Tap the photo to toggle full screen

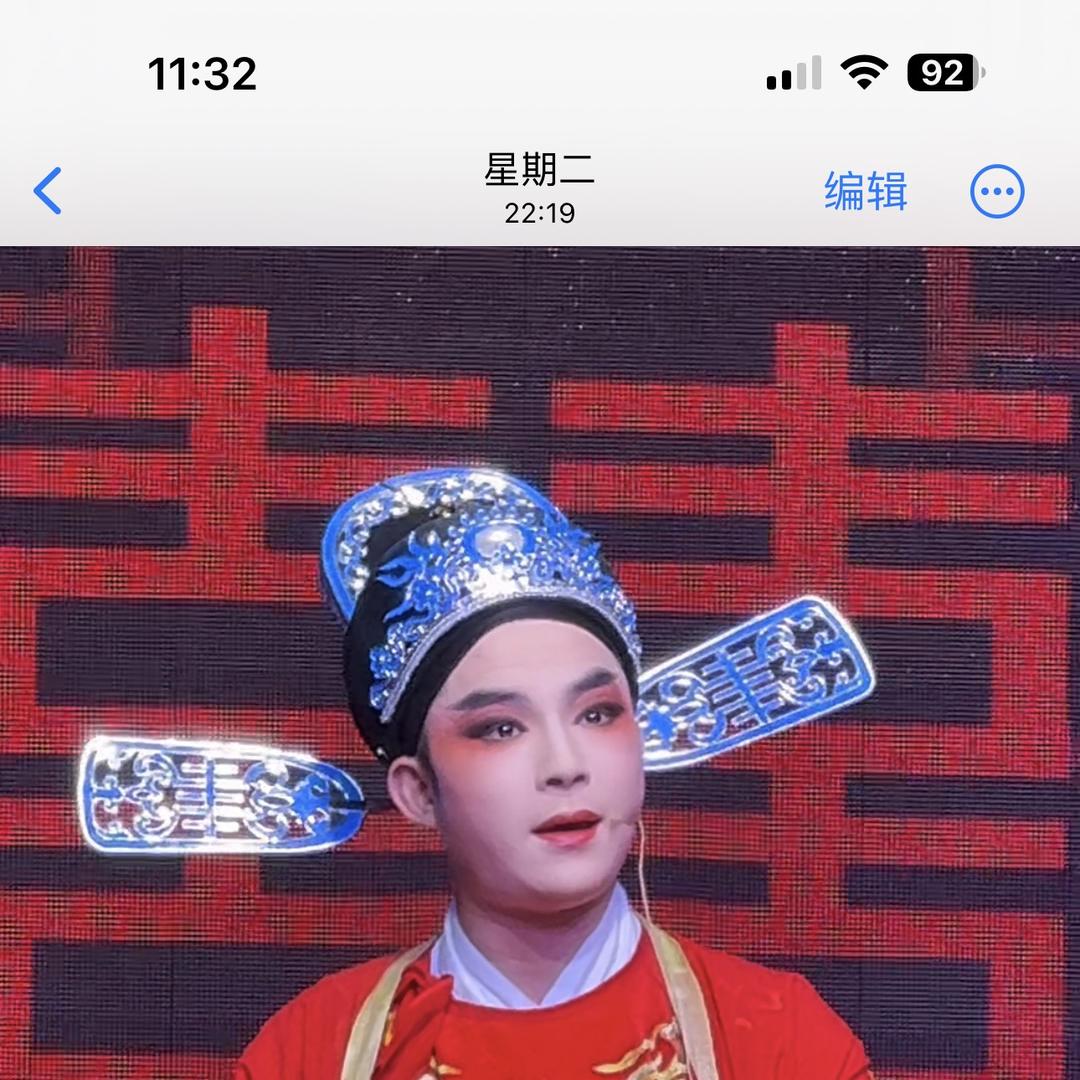click(540, 660)
